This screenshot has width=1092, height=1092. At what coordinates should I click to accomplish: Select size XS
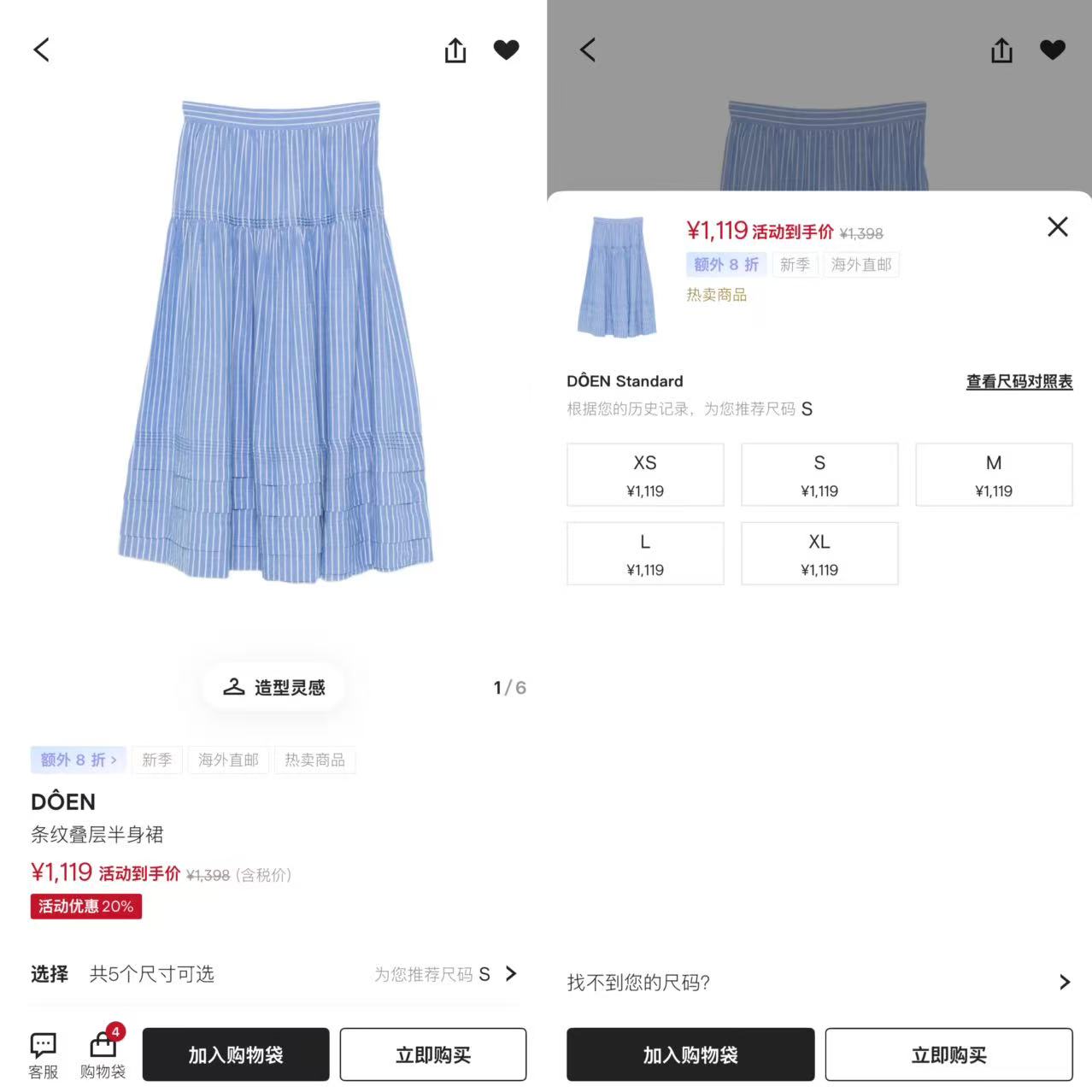(x=645, y=475)
